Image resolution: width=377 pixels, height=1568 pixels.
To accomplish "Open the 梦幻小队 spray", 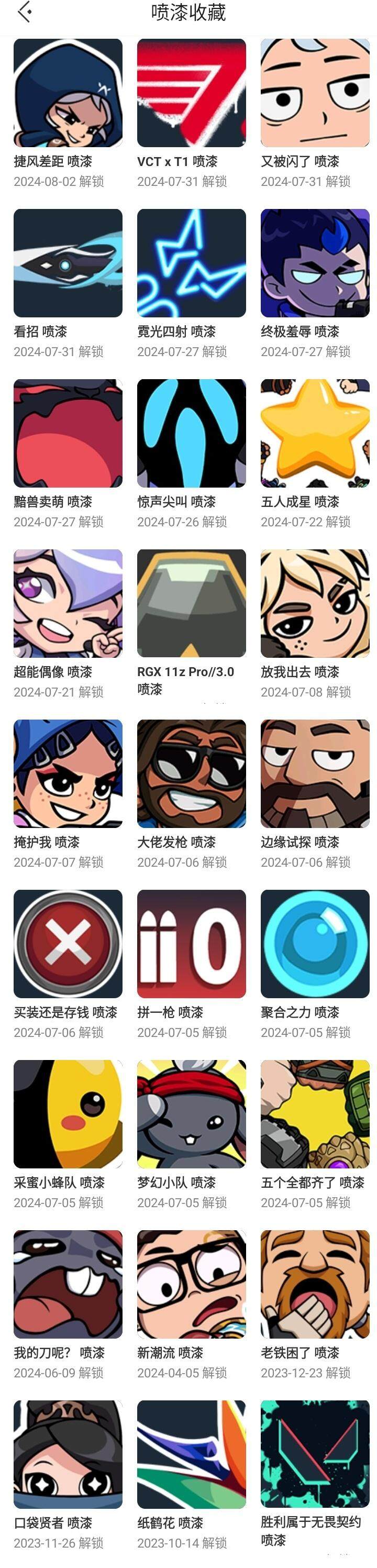I will tap(191, 1114).
